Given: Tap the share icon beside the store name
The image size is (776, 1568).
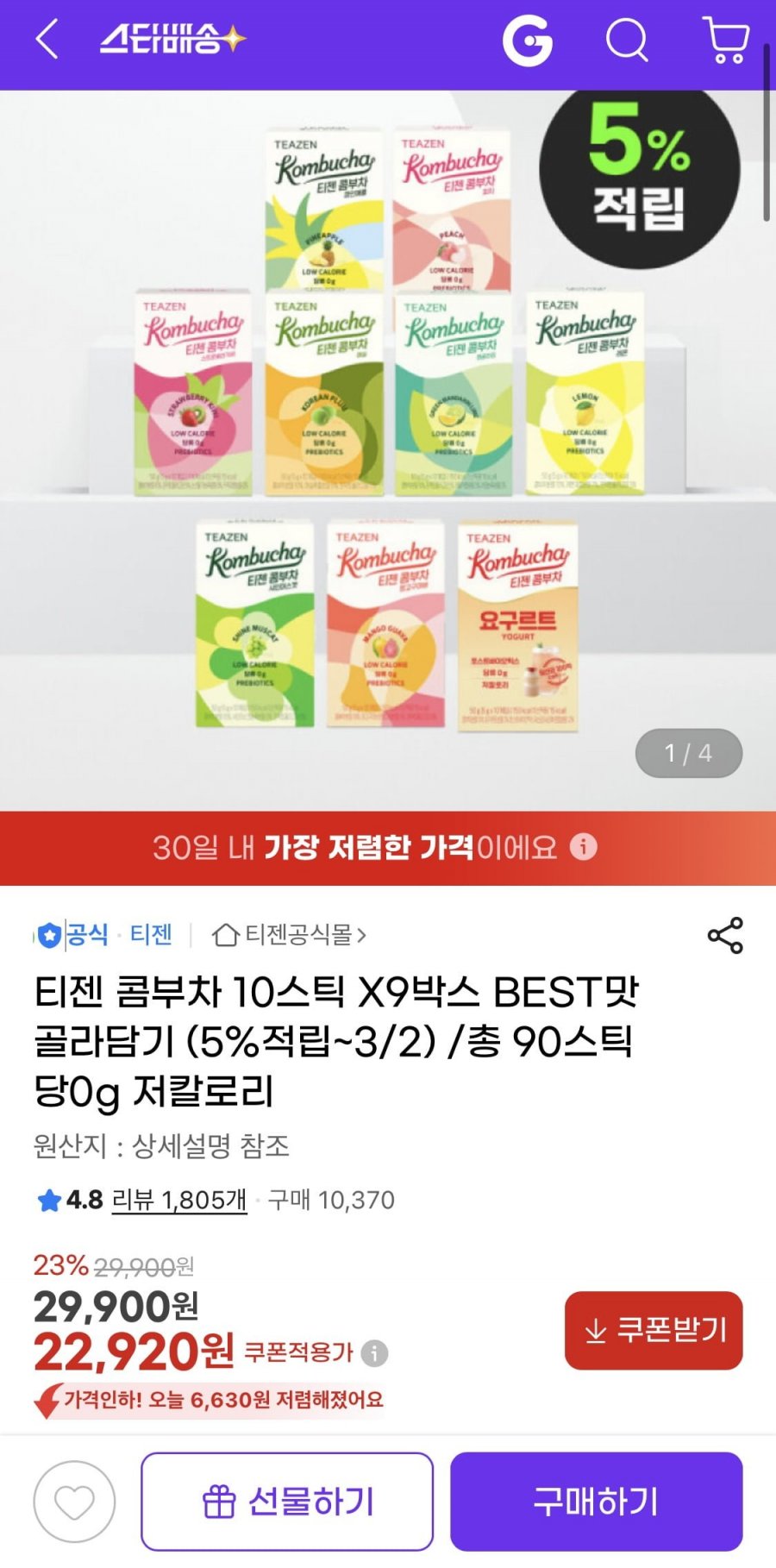Looking at the screenshot, I should 725,933.
